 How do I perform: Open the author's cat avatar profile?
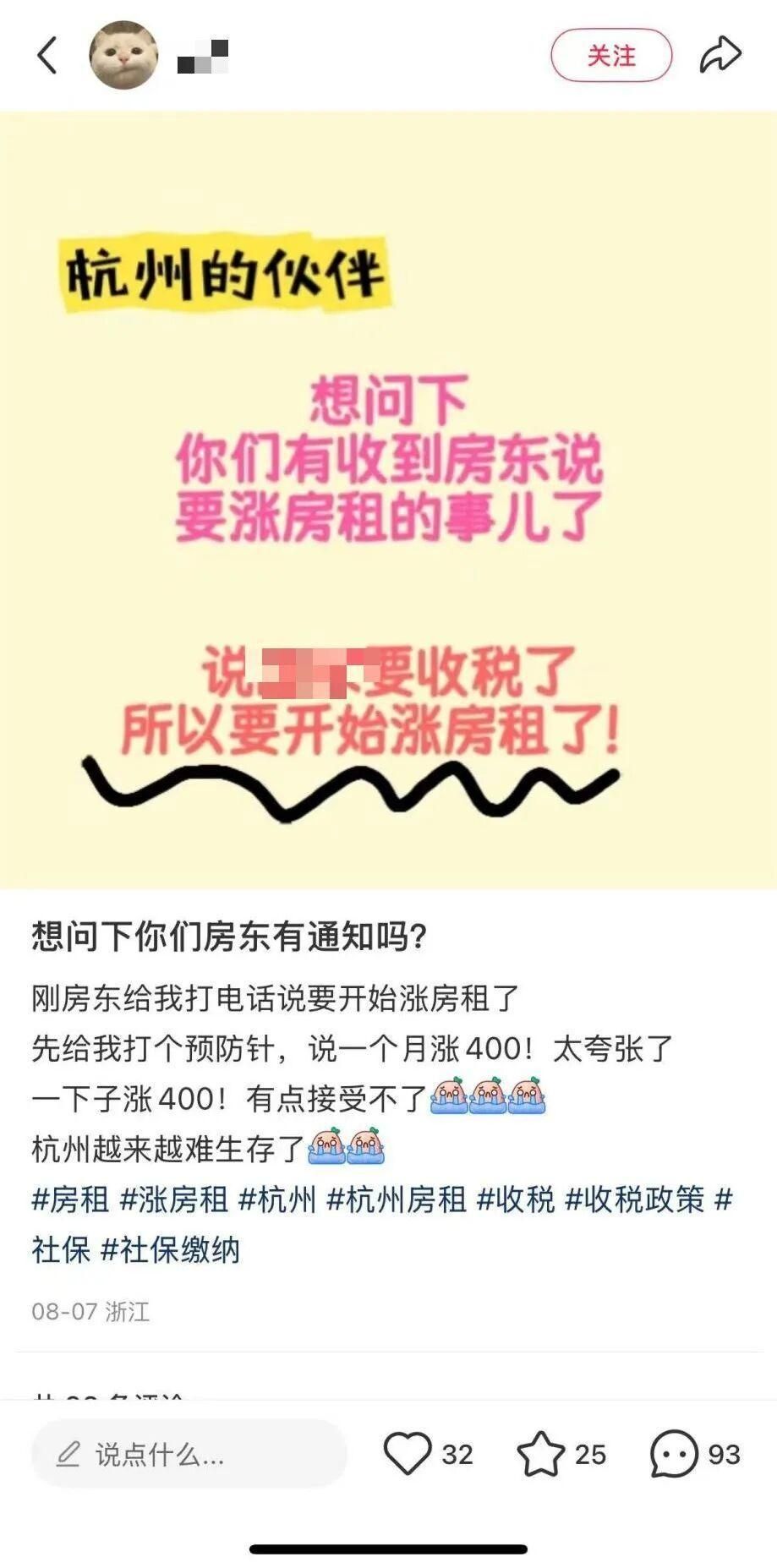pos(123,56)
